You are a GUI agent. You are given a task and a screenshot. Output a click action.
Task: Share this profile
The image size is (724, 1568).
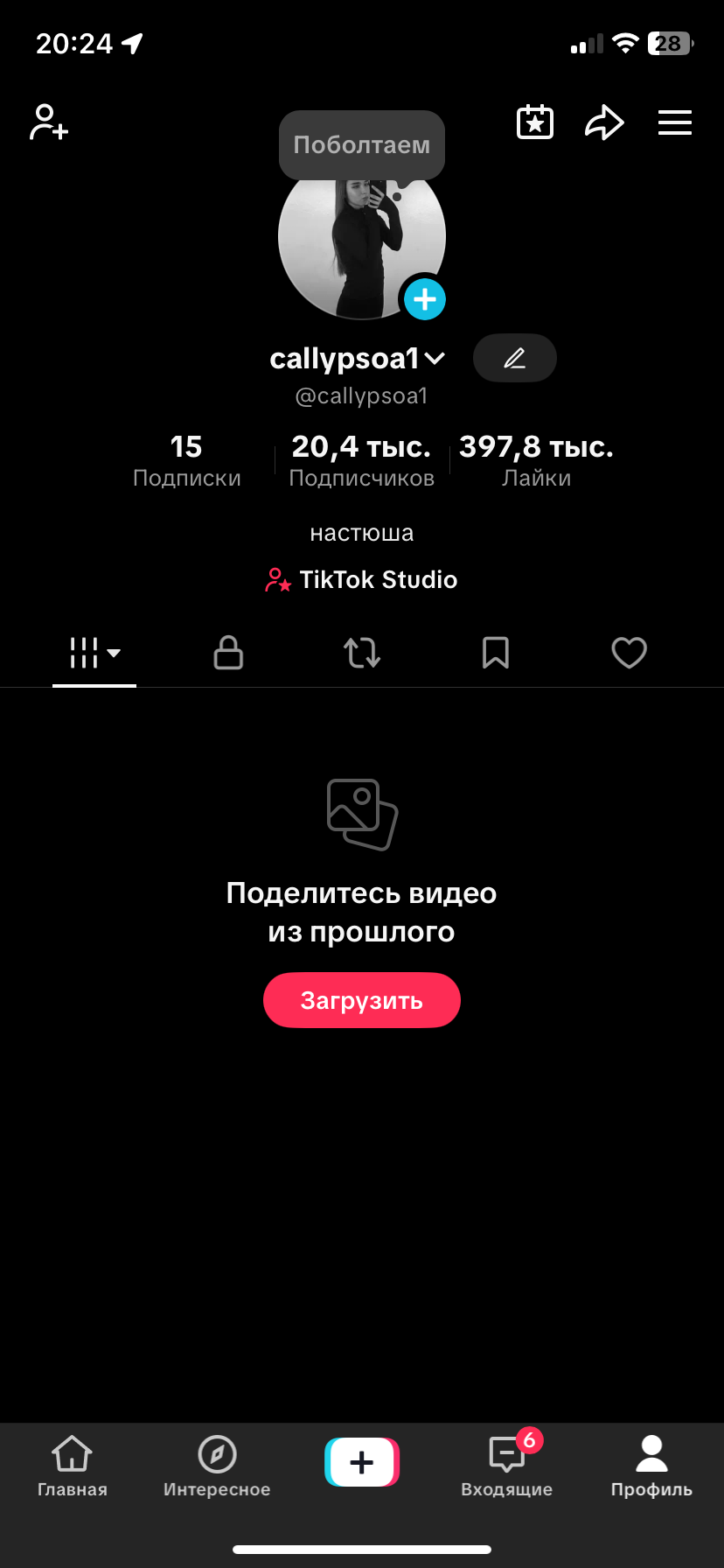[x=604, y=122]
